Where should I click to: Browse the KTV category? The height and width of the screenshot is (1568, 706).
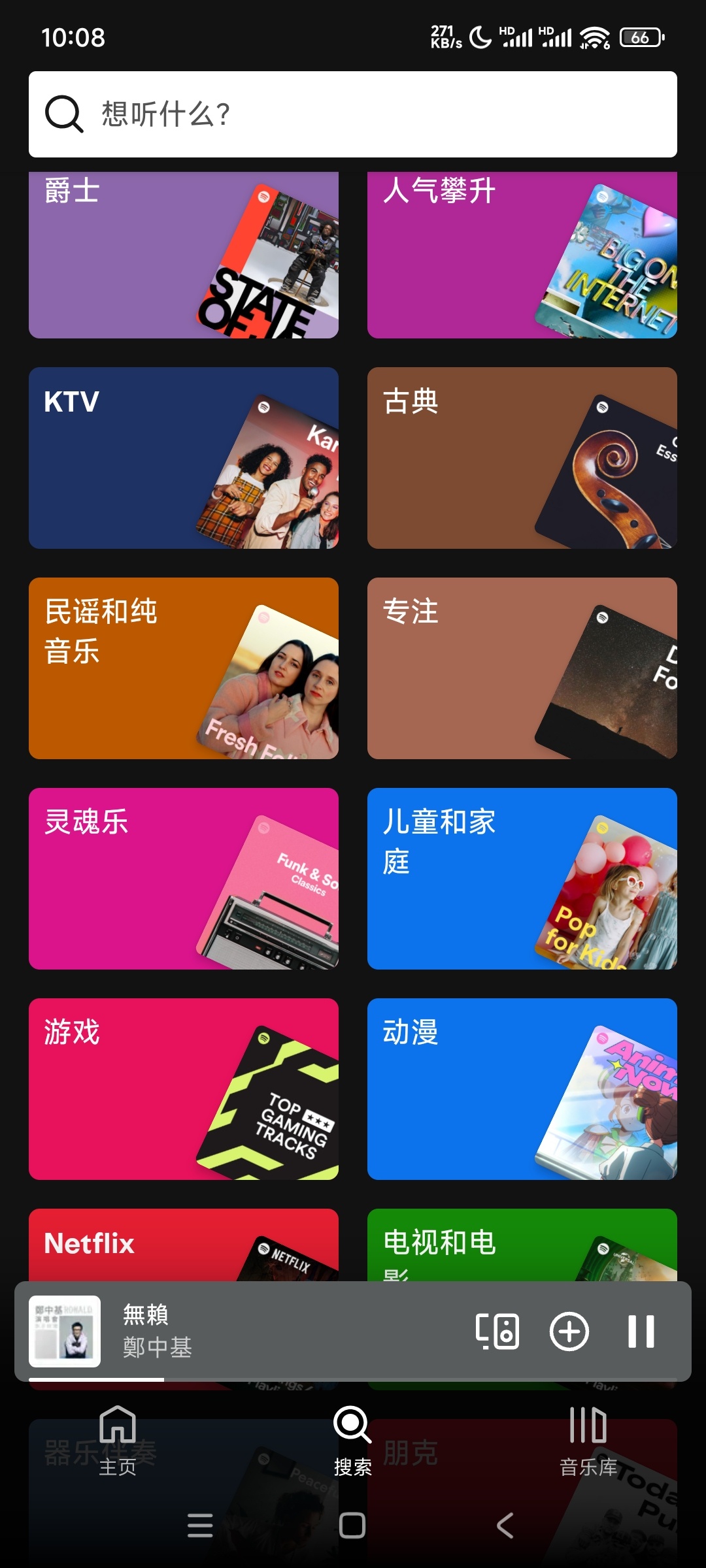pos(183,457)
